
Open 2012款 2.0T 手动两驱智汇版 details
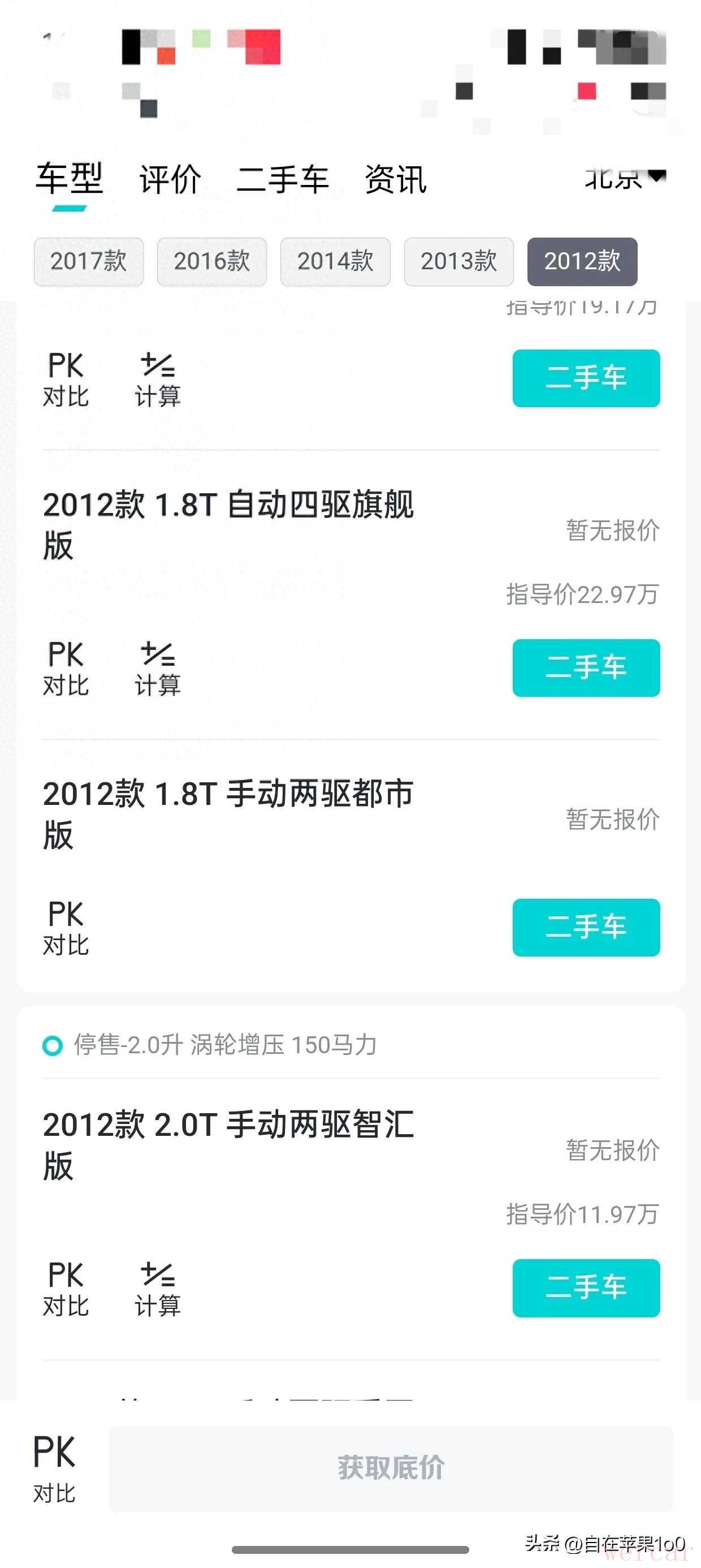coord(228,1144)
